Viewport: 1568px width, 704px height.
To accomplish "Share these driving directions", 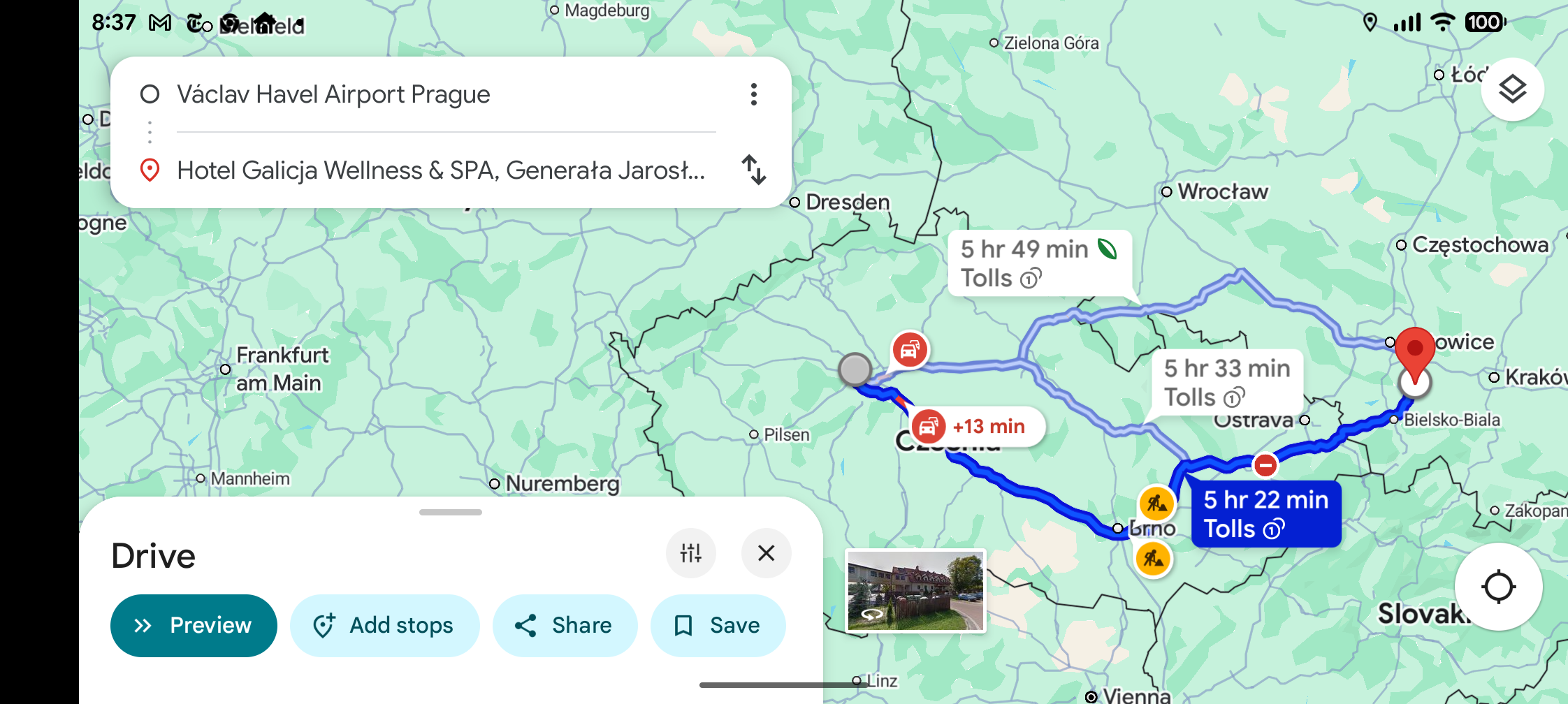I will pos(564,625).
